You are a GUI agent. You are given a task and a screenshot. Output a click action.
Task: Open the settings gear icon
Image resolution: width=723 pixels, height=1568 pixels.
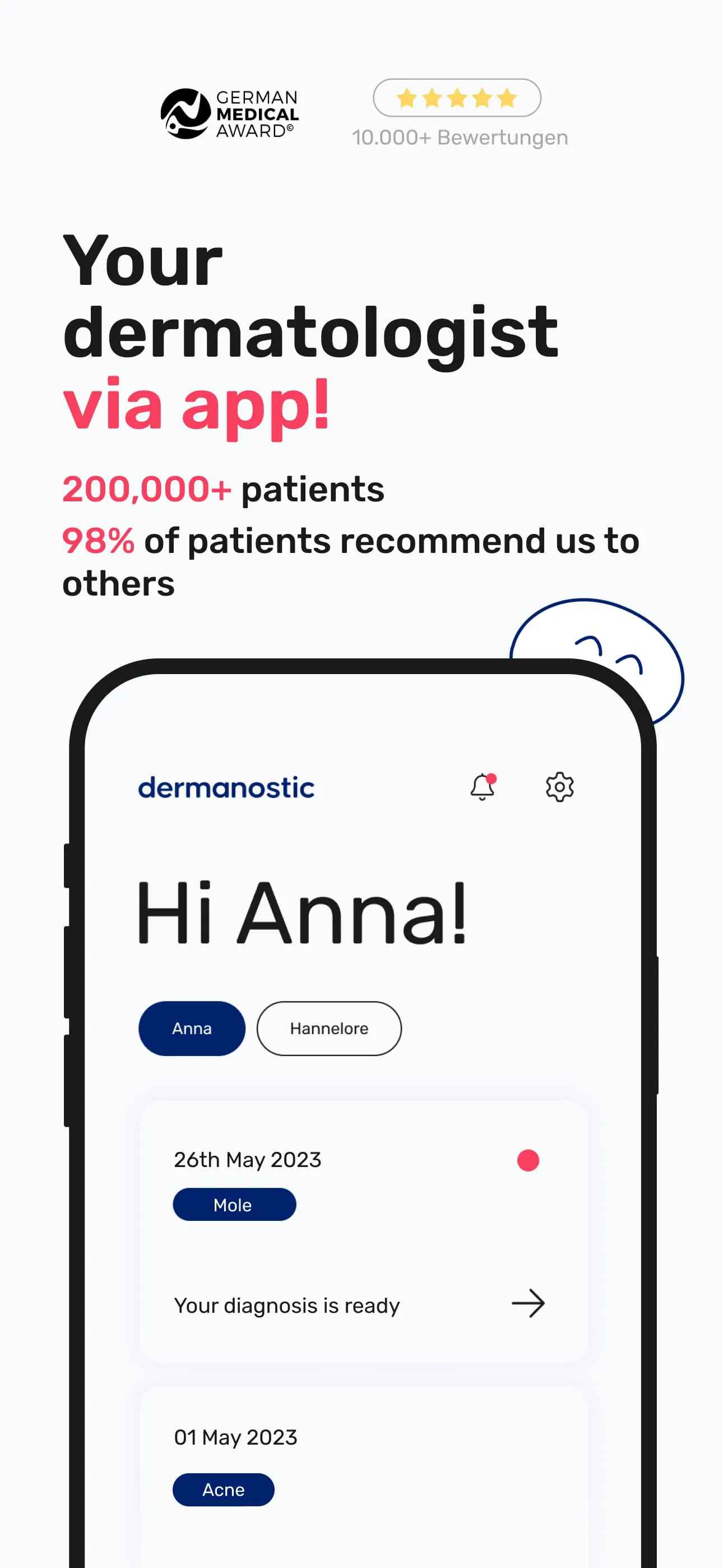click(559, 786)
